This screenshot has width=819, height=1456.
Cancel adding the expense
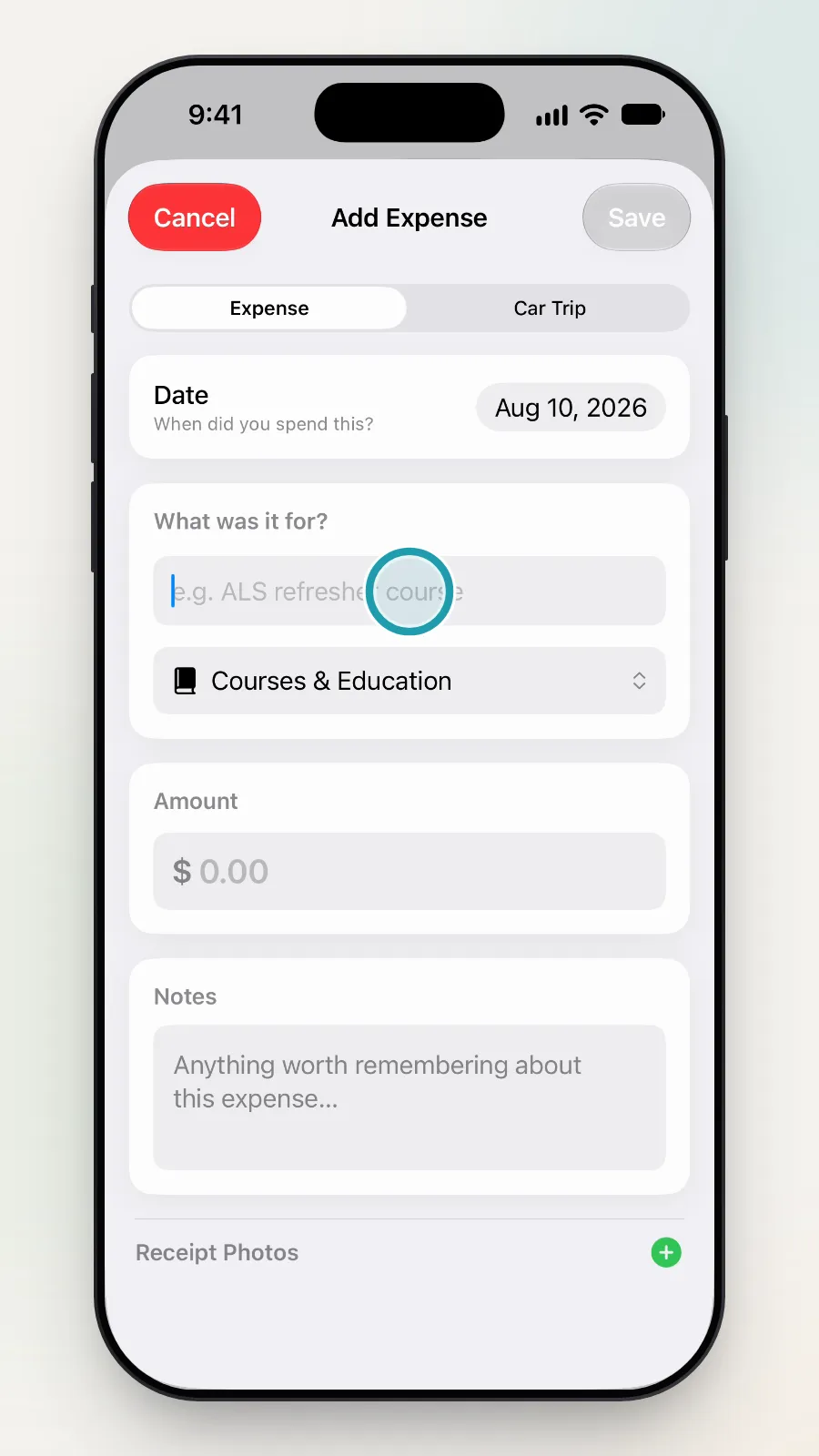(195, 217)
